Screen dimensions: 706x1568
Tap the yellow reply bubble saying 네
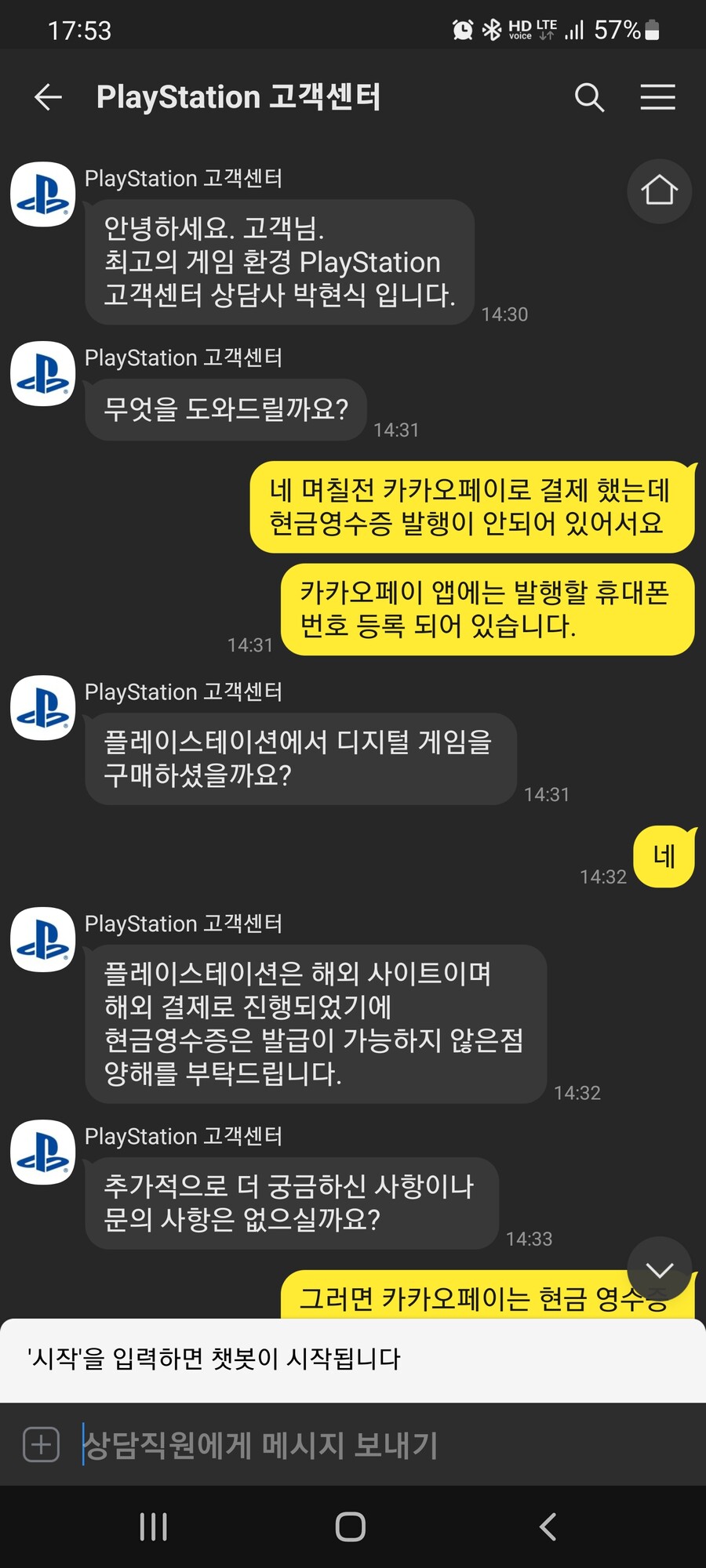[664, 857]
